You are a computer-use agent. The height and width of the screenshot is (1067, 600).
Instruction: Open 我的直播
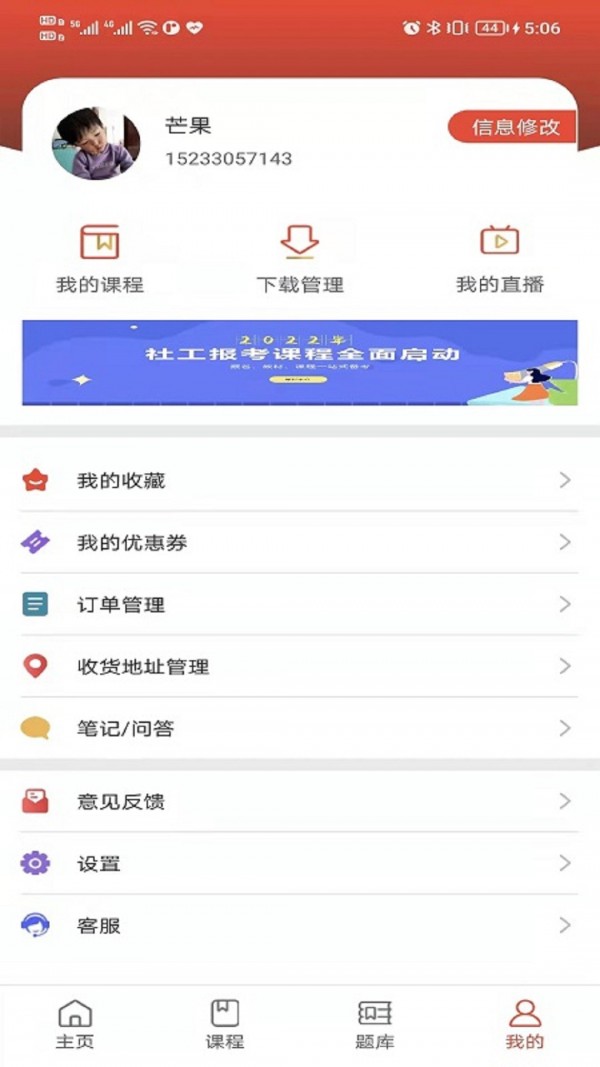tap(499, 259)
